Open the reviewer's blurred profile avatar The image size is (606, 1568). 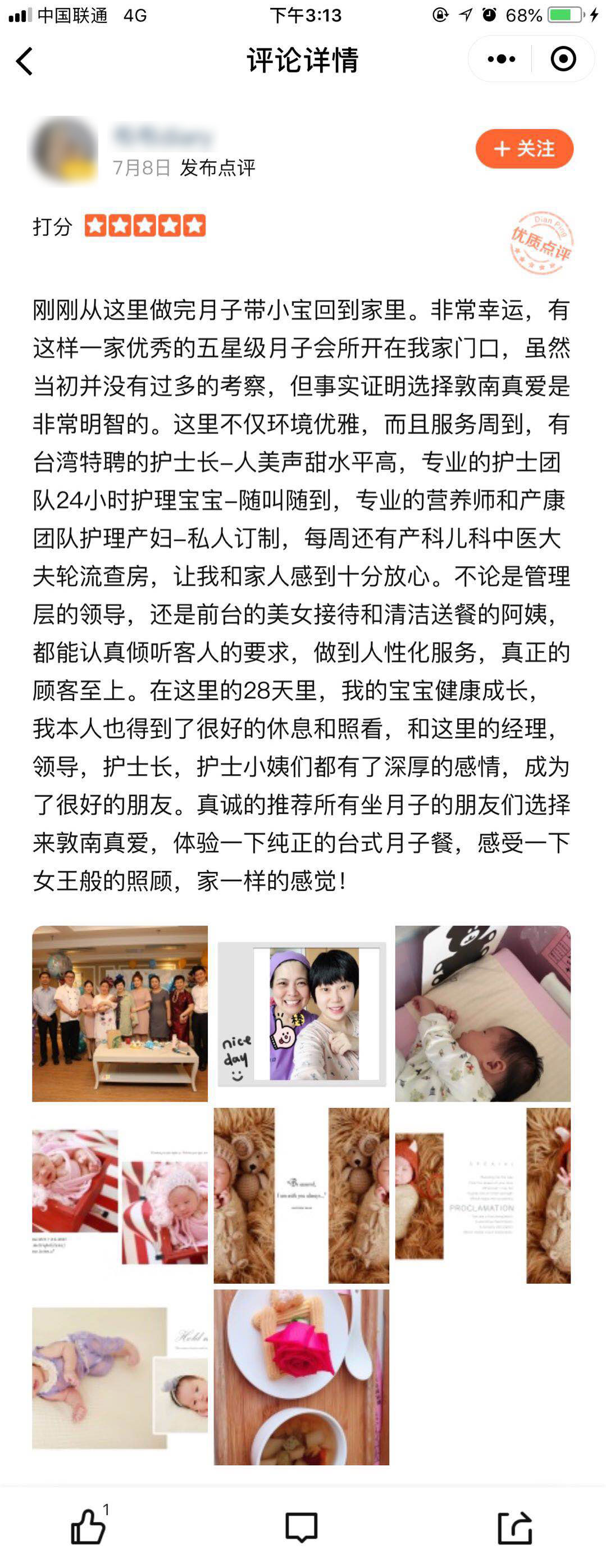pyautogui.click(x=64, y=150)
